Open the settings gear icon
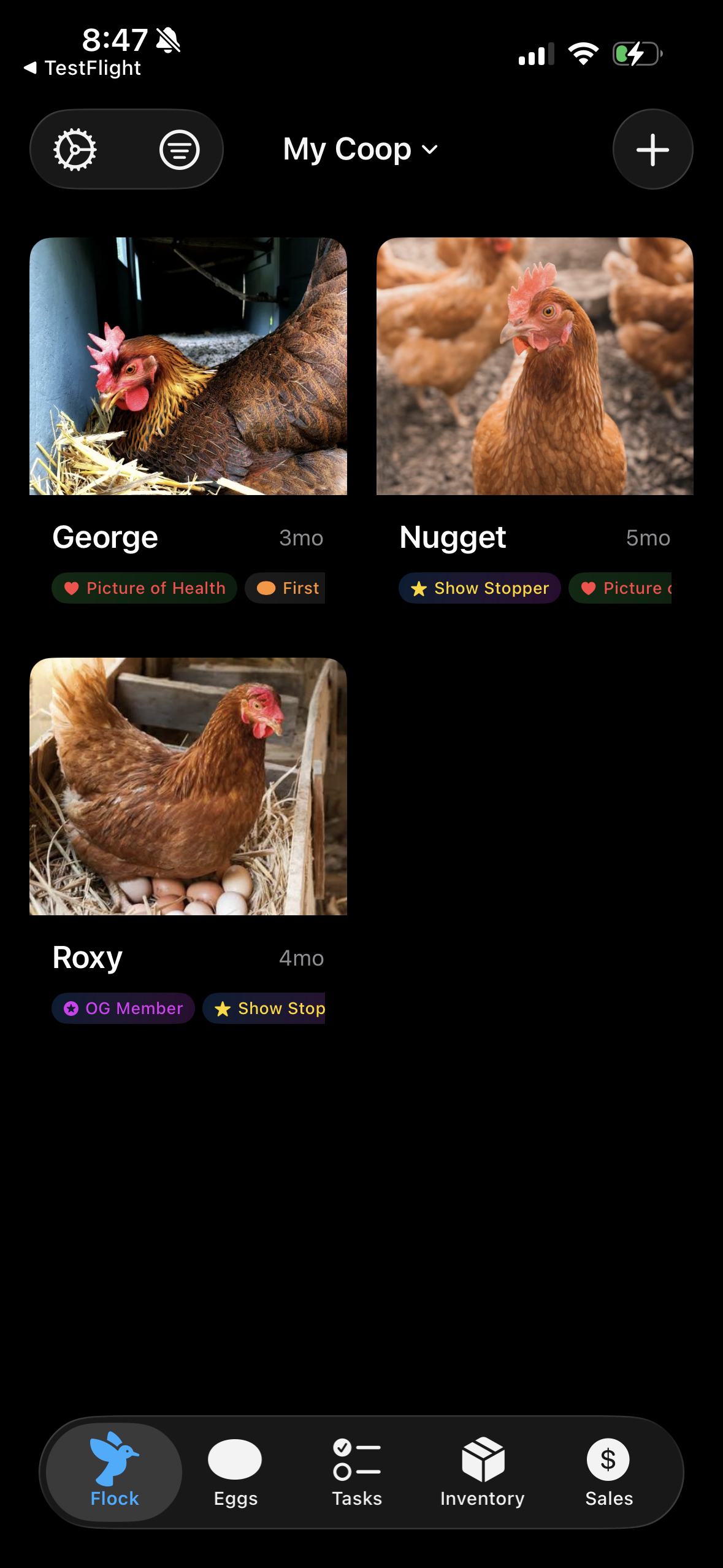Screen dimensions: 723x1568 [x=75, y=149]
